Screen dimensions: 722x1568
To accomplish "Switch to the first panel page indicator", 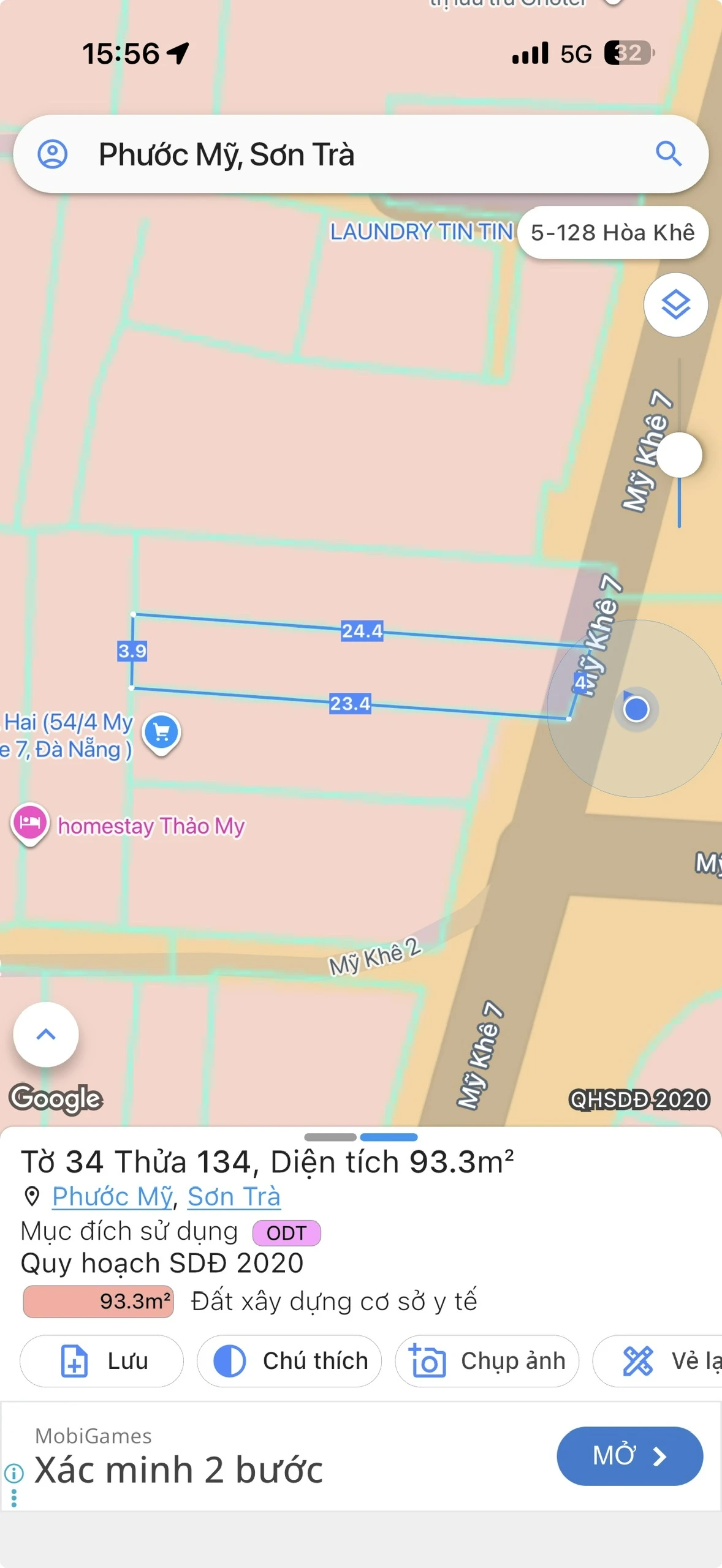I will pos(330,1137).
